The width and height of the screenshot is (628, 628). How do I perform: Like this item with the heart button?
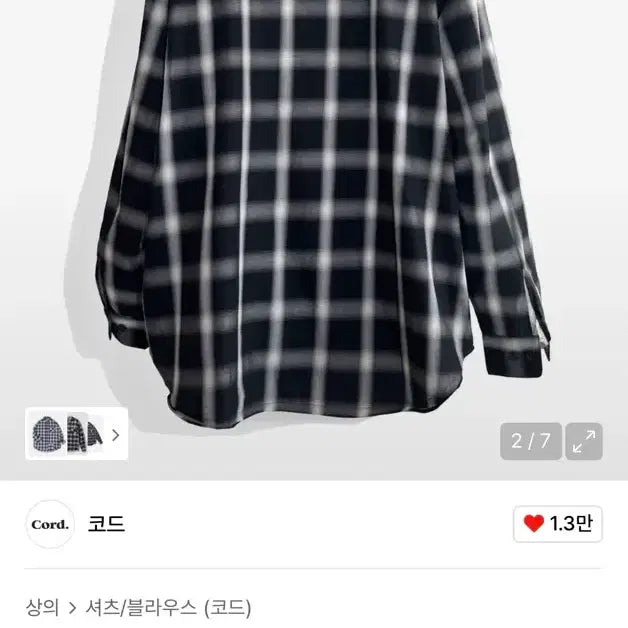click(x=559, y=523)
